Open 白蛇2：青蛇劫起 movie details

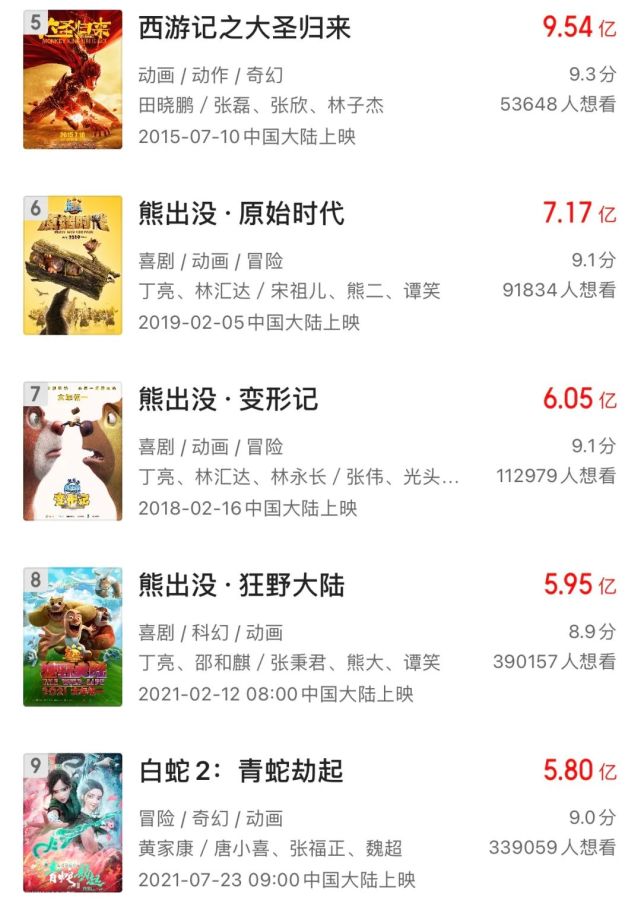pyautogui.click(x=241, y=771)
